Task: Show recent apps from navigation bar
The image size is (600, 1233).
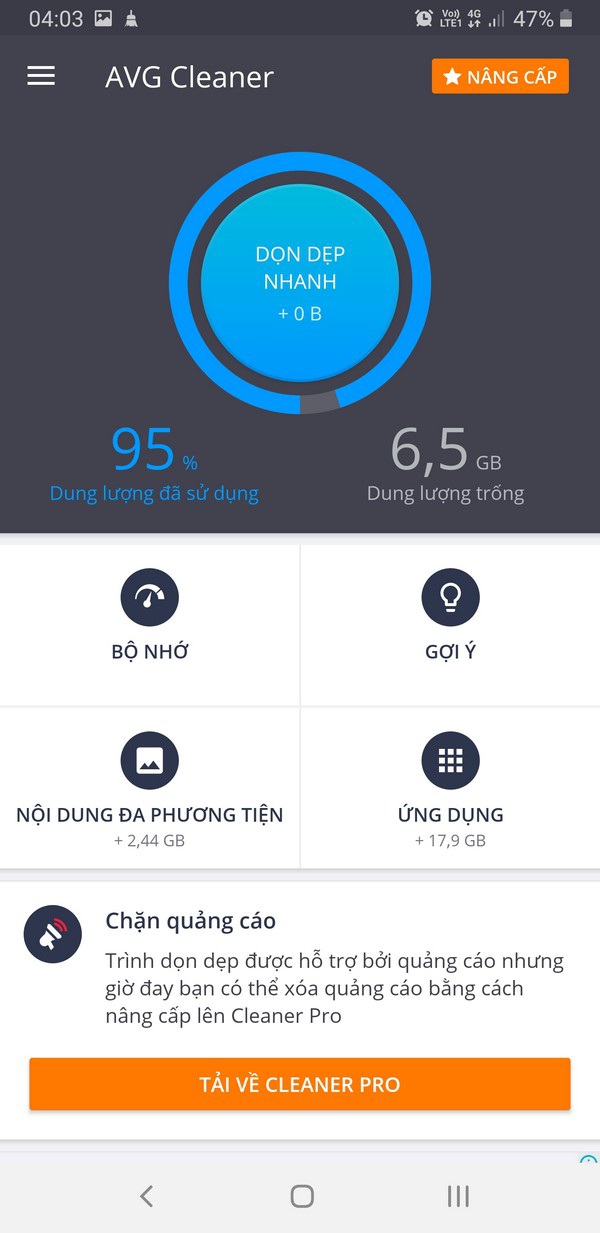Action: pos(458,1196)
